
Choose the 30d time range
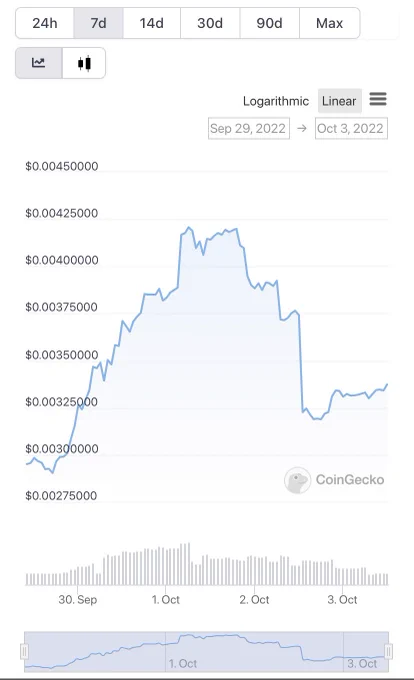click(x=210, y=23)
